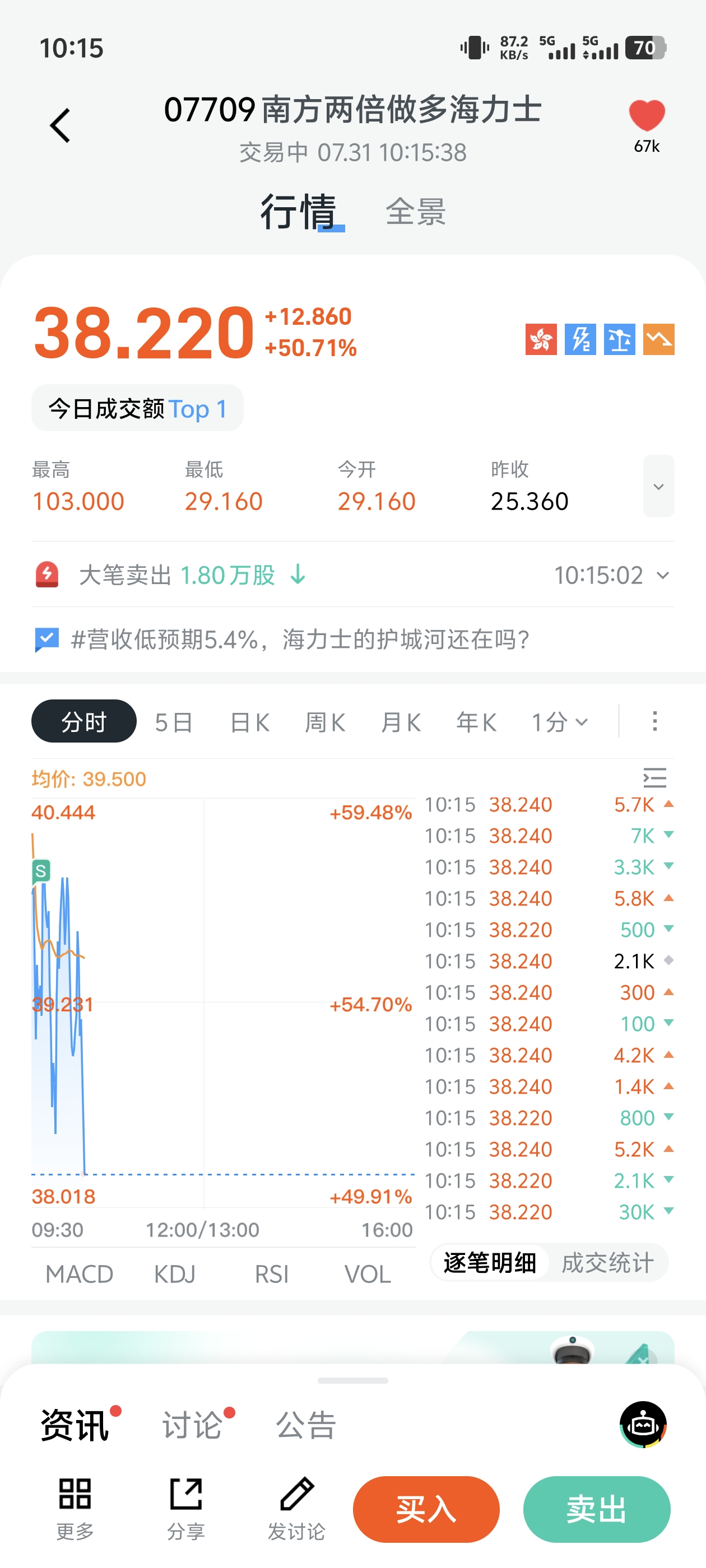Open the 讨论 tab
The image size is (706, 1568).
tap(193, 1424)
